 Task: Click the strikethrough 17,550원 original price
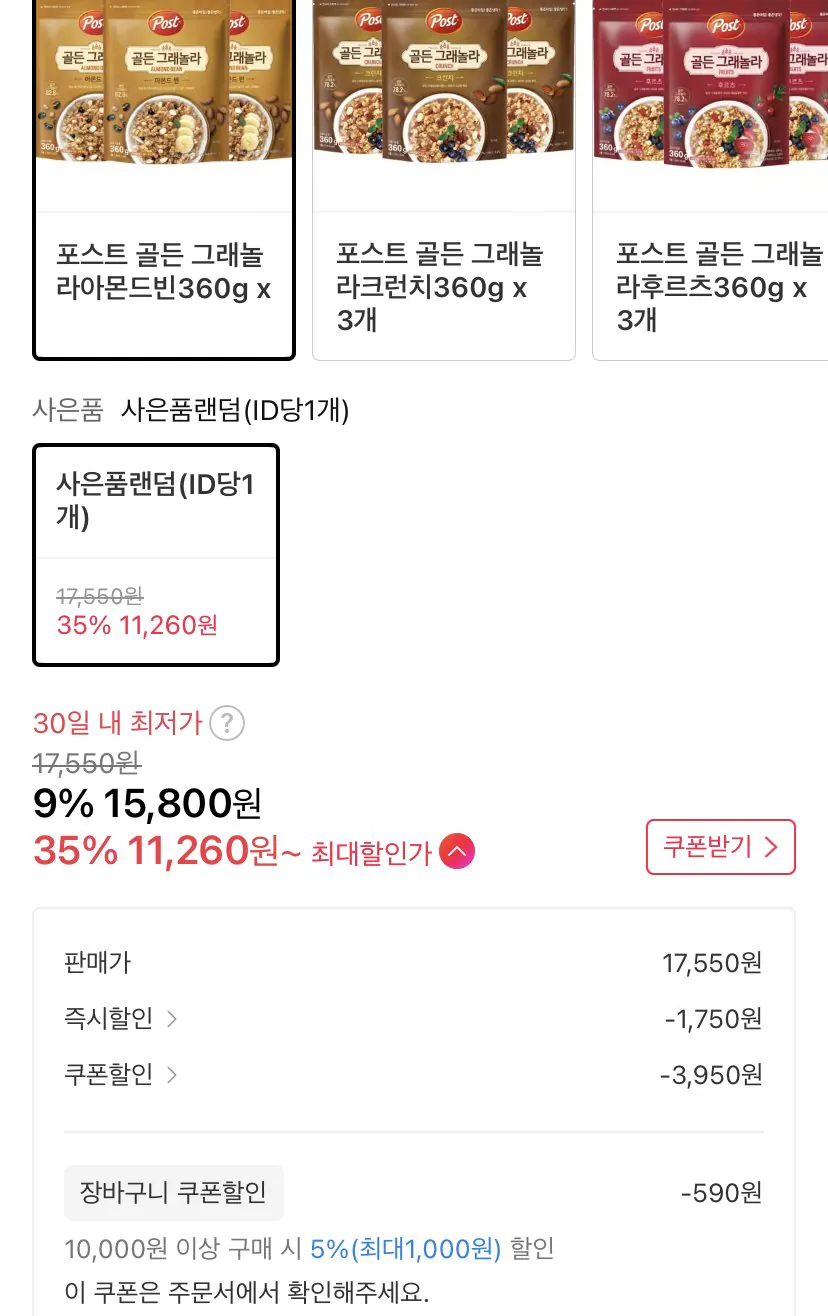tap(86, 764)
